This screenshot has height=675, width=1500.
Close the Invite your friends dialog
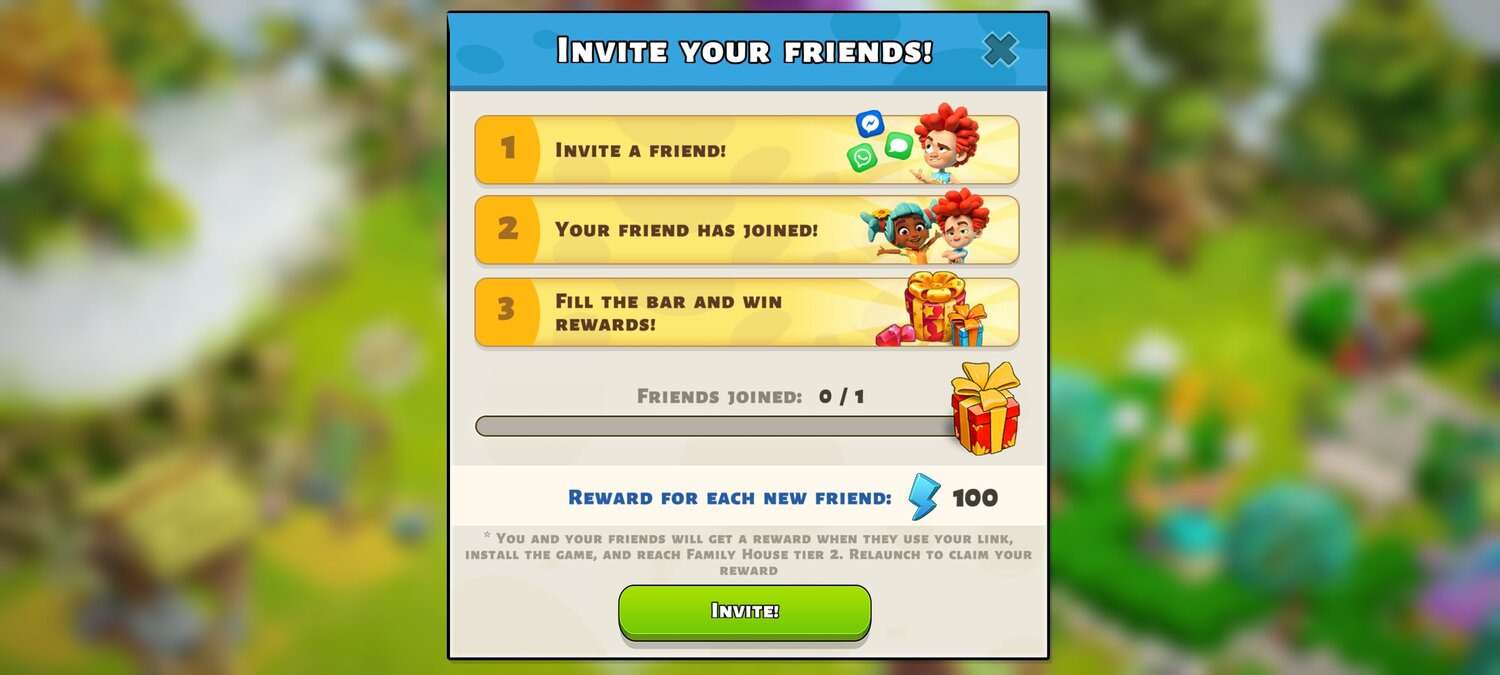tap(999, 49)
